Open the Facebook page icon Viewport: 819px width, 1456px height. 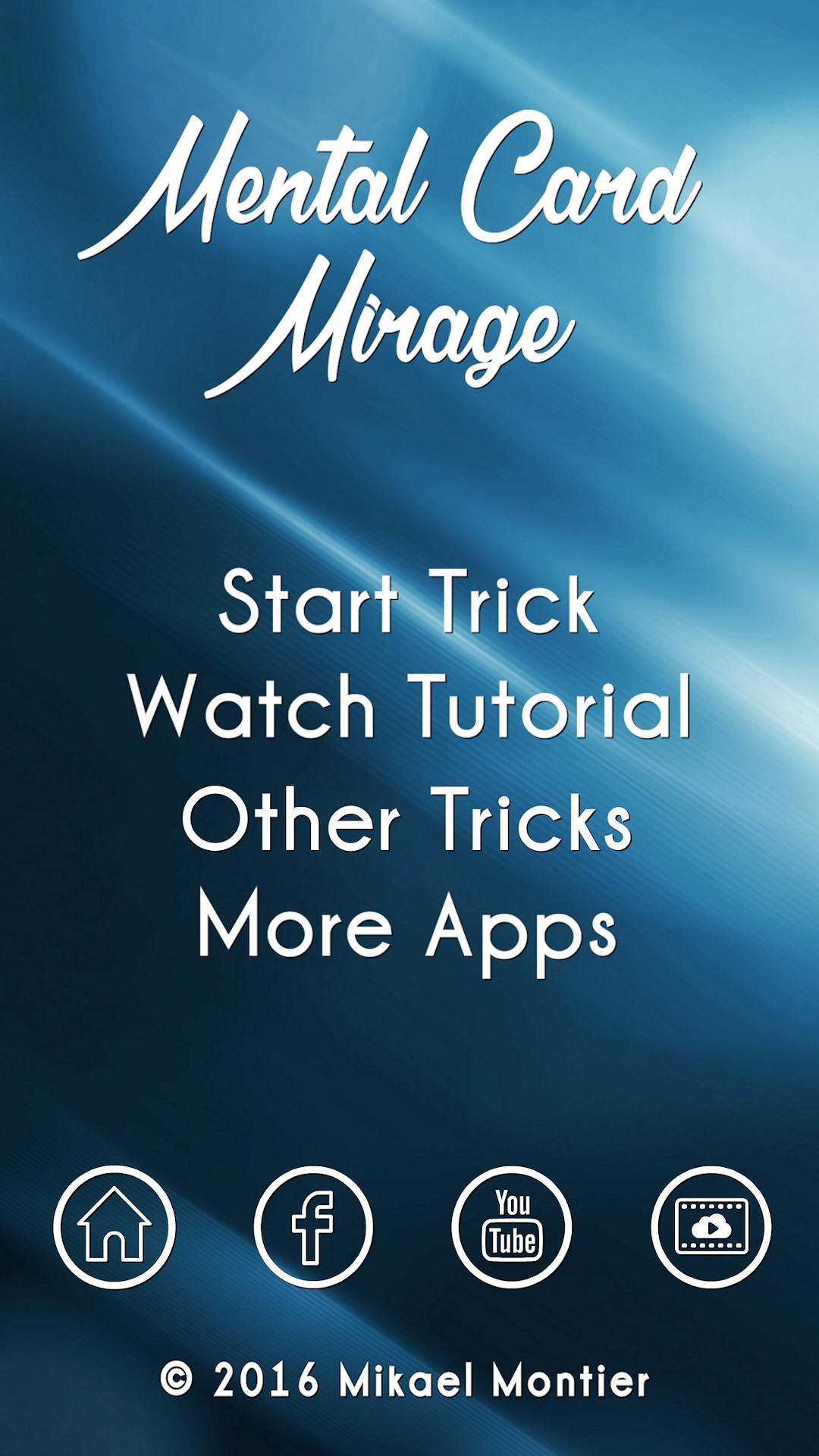click(313, 1226)
